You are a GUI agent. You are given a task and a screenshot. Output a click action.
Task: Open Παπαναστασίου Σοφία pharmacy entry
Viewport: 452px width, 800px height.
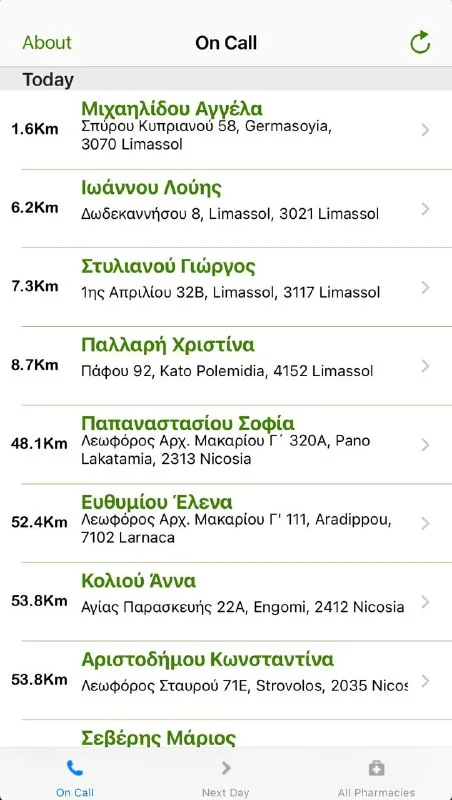click(226, 444)
